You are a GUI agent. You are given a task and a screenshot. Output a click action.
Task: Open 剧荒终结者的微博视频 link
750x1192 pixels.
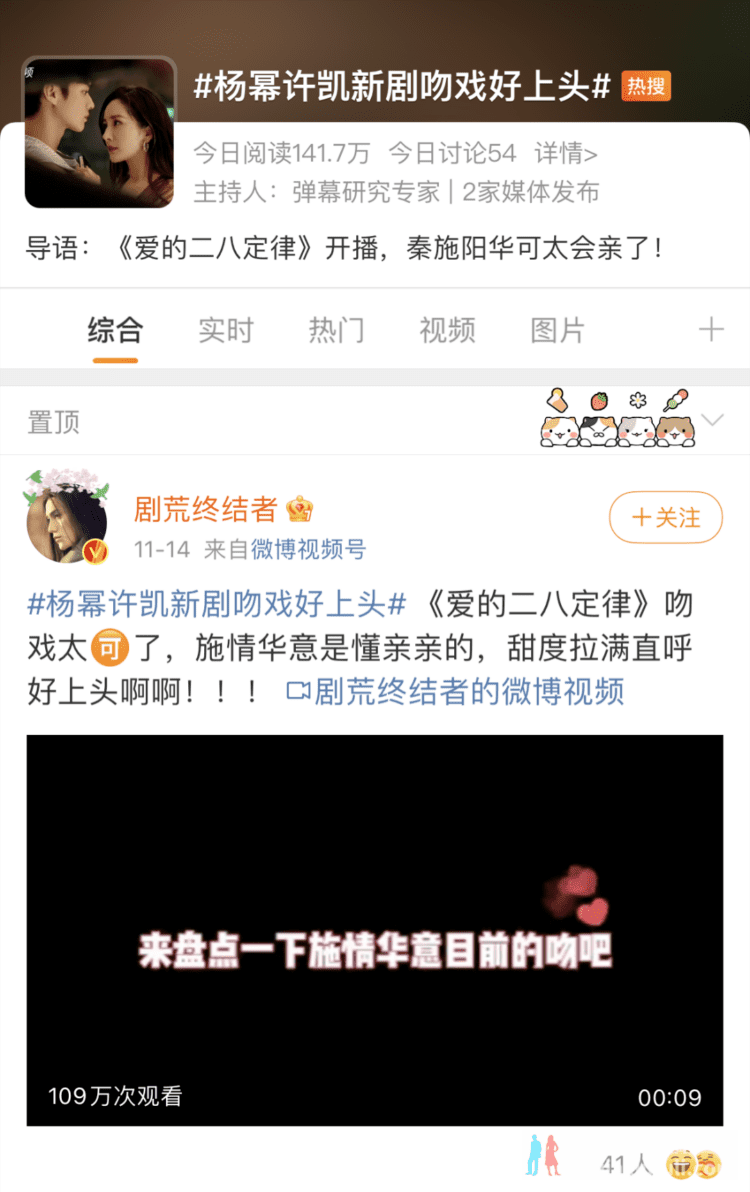click(x=456, y=691)
